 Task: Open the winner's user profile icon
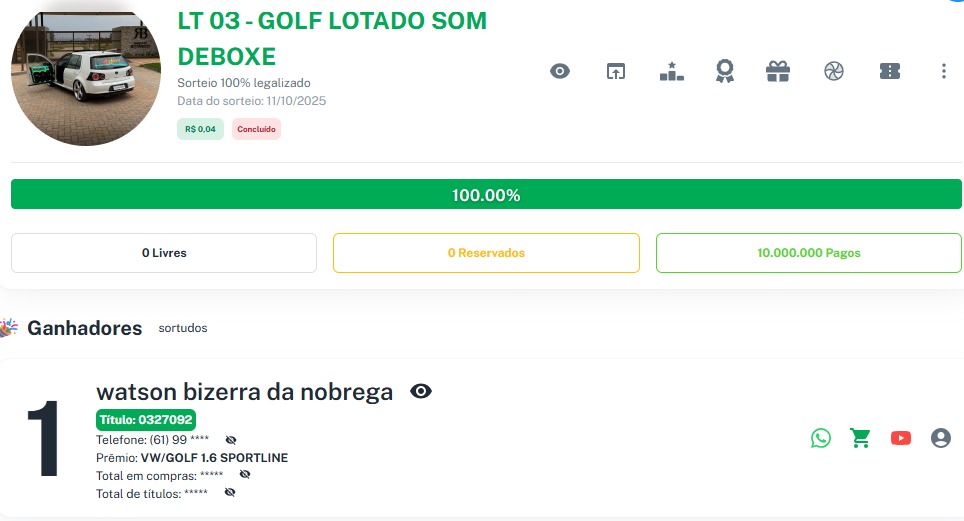[941, 438]
